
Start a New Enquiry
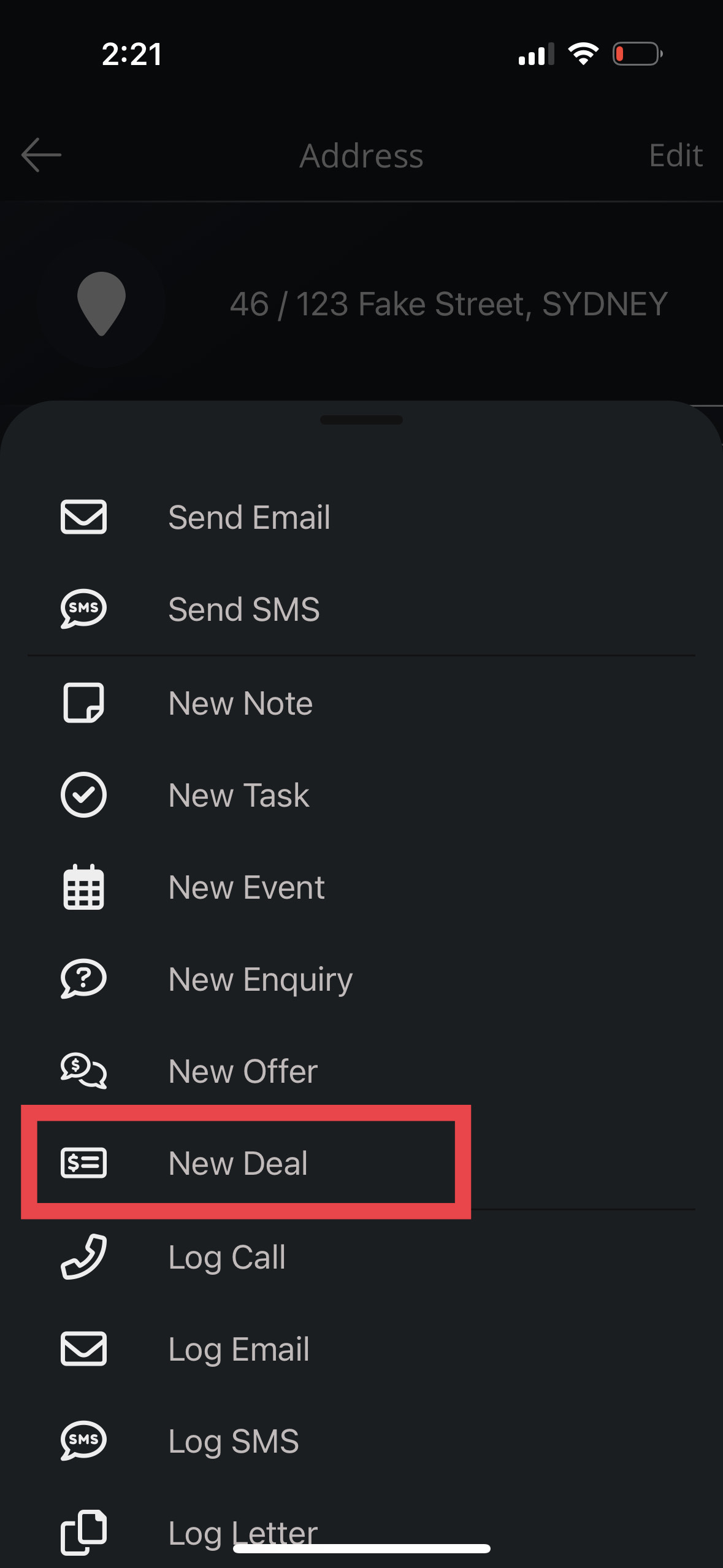pyautogui.click(x=260, y=979)
